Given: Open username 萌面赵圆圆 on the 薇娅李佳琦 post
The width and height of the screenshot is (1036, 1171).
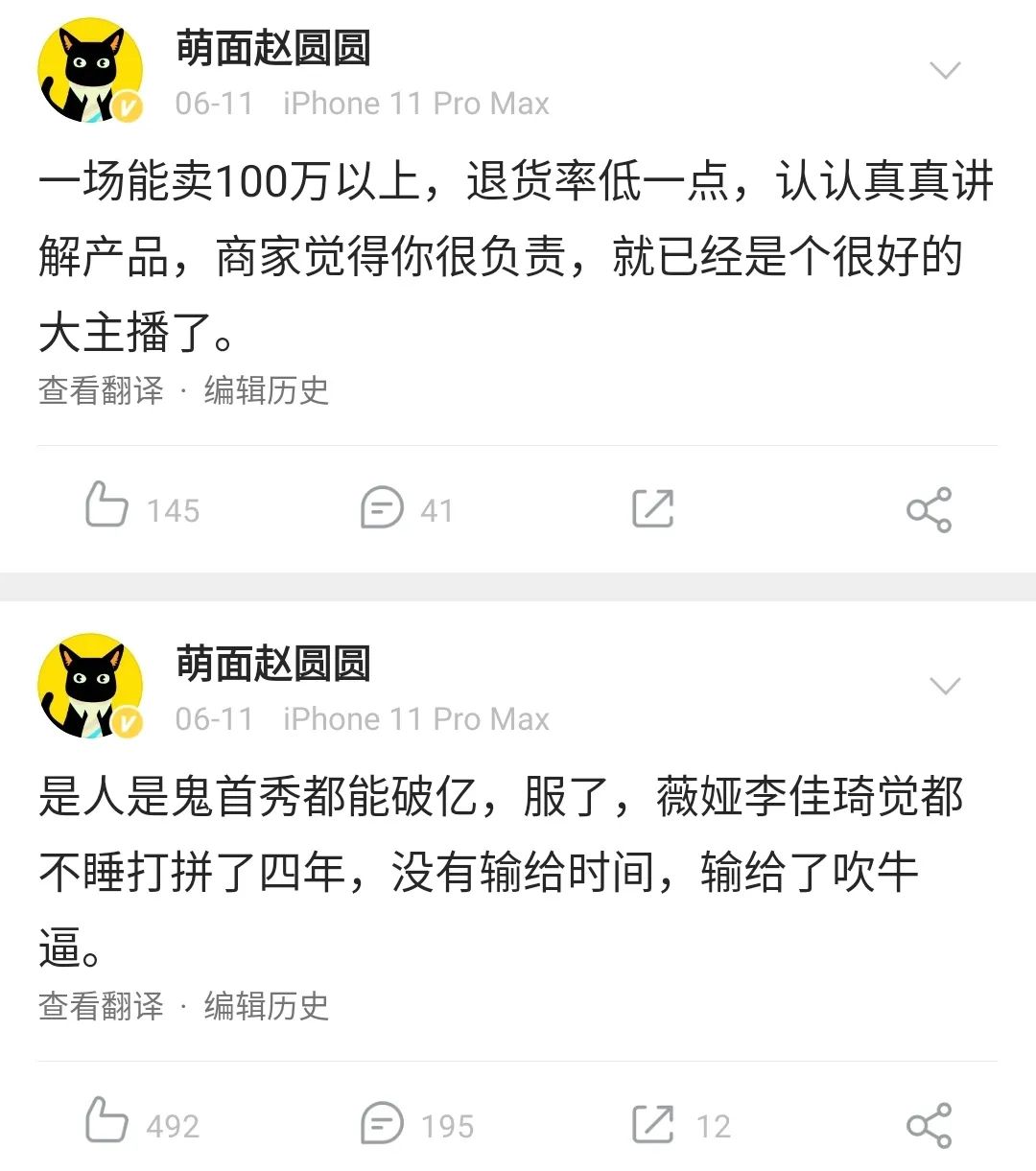Looking at the screenshot, I should (273, 664).
